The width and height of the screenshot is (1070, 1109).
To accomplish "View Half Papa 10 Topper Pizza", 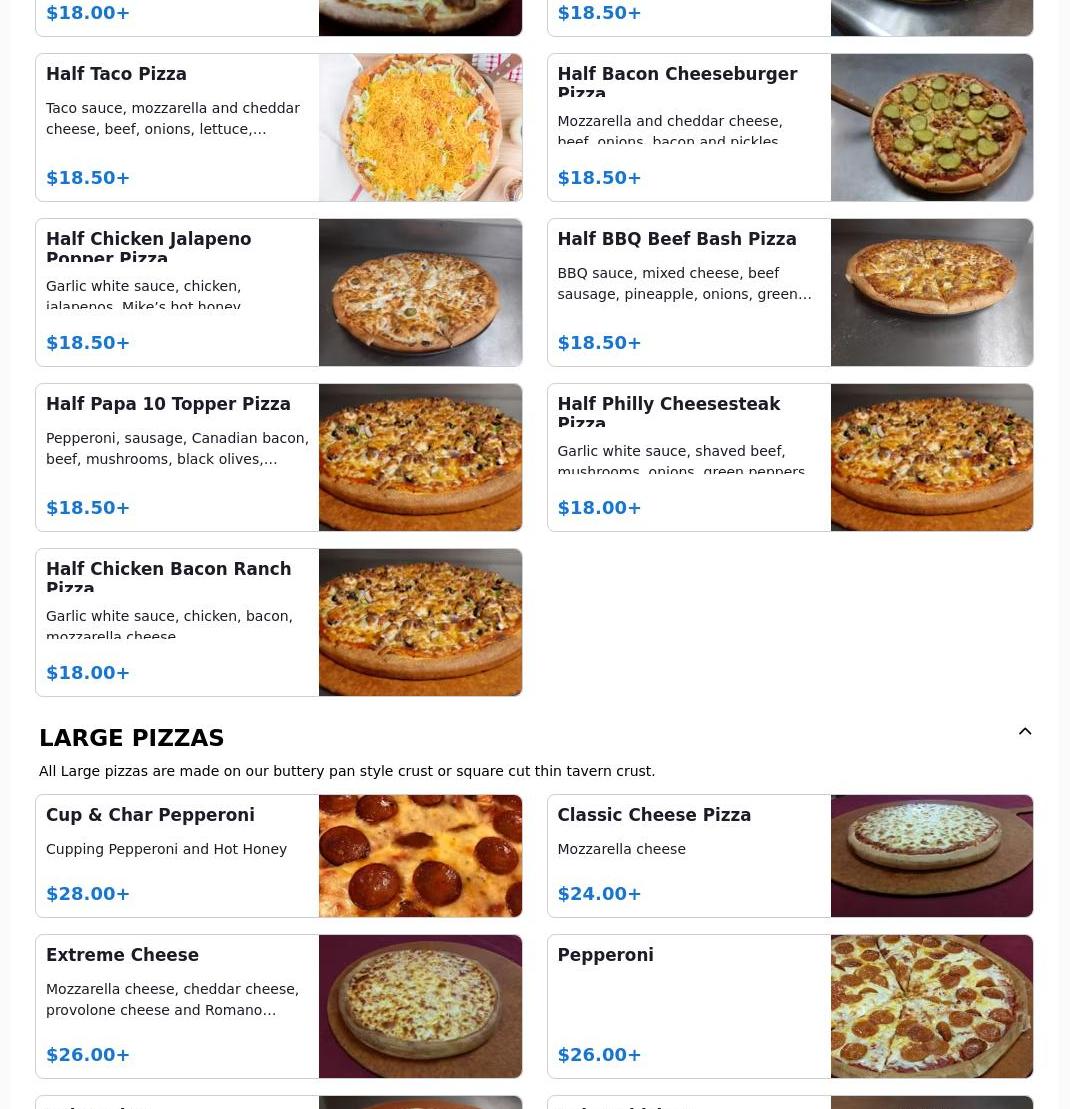I will pyautogui.click(x=278, y=457).
